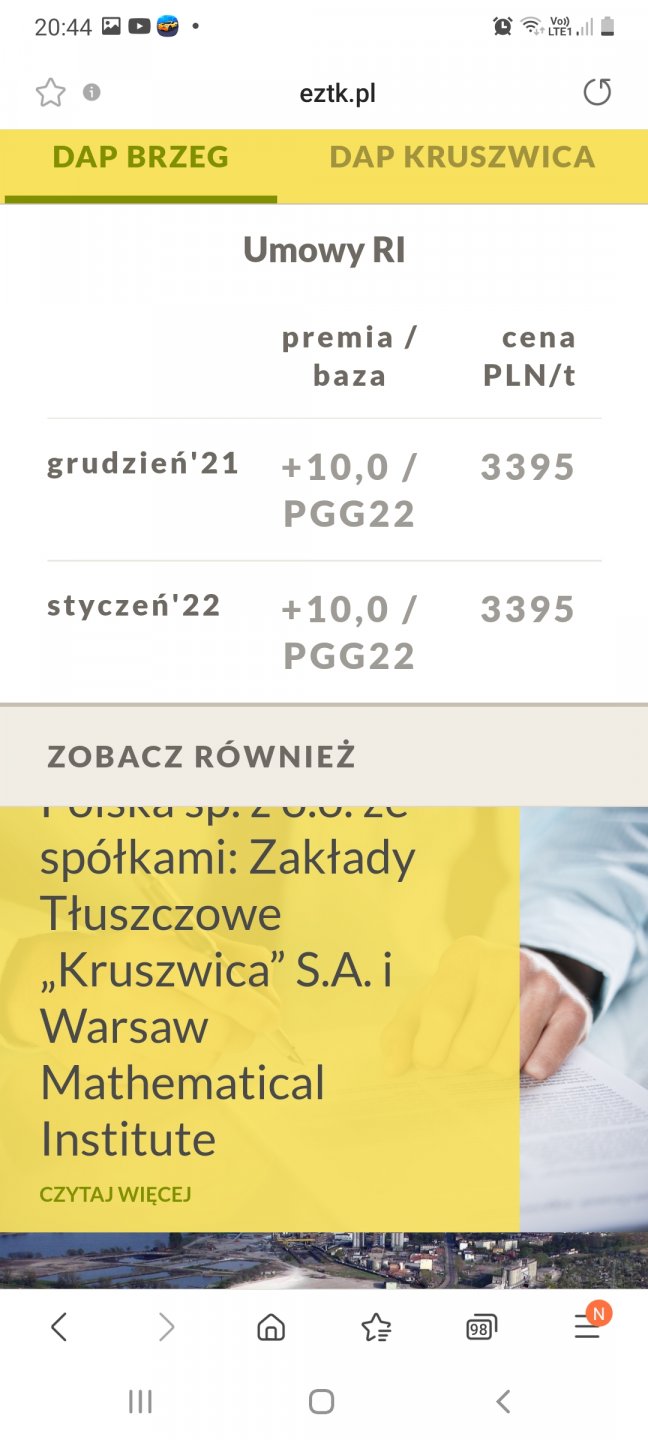Open the saved bookmarks list
The height and width of the screenshot is (1440, 648).
click(x=376, y=1327)
